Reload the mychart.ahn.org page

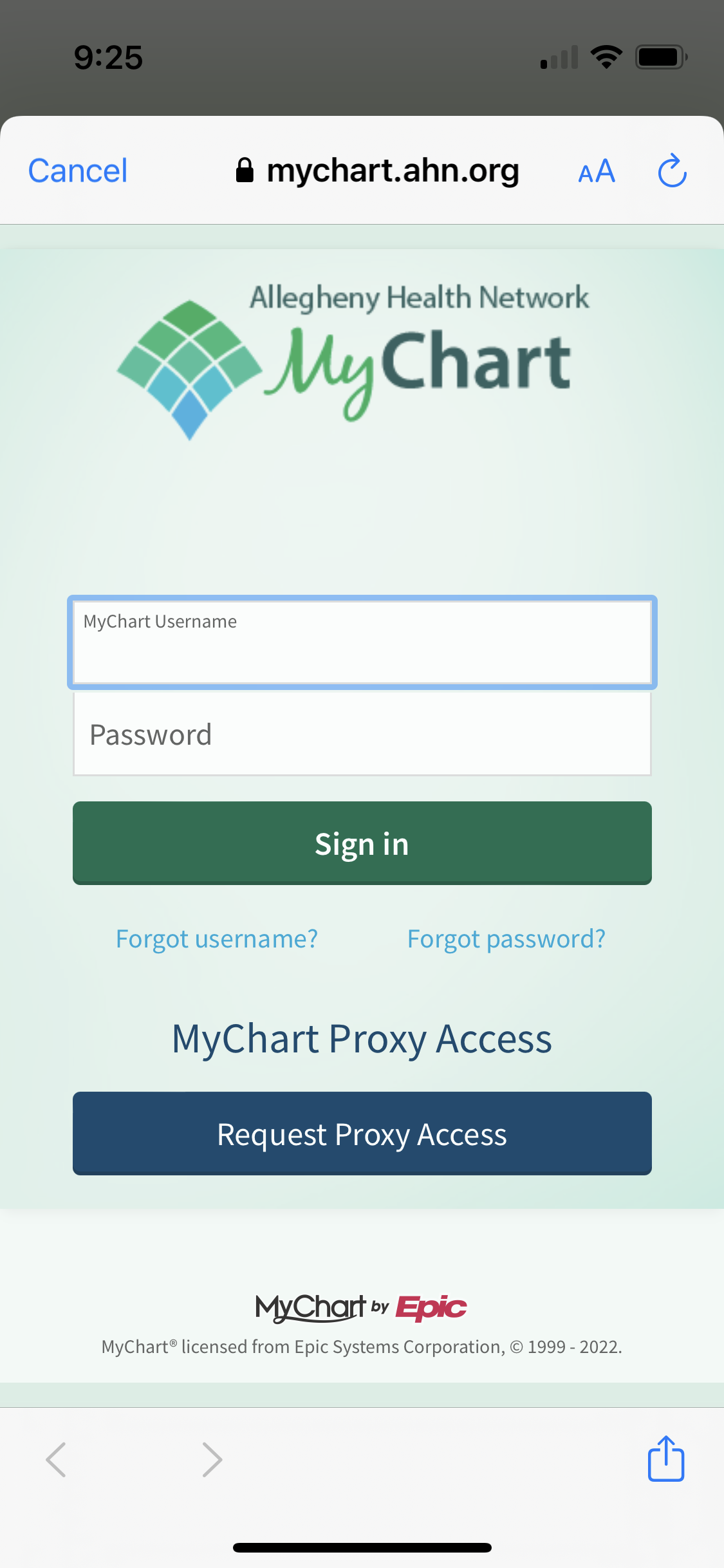pos(673,171)
